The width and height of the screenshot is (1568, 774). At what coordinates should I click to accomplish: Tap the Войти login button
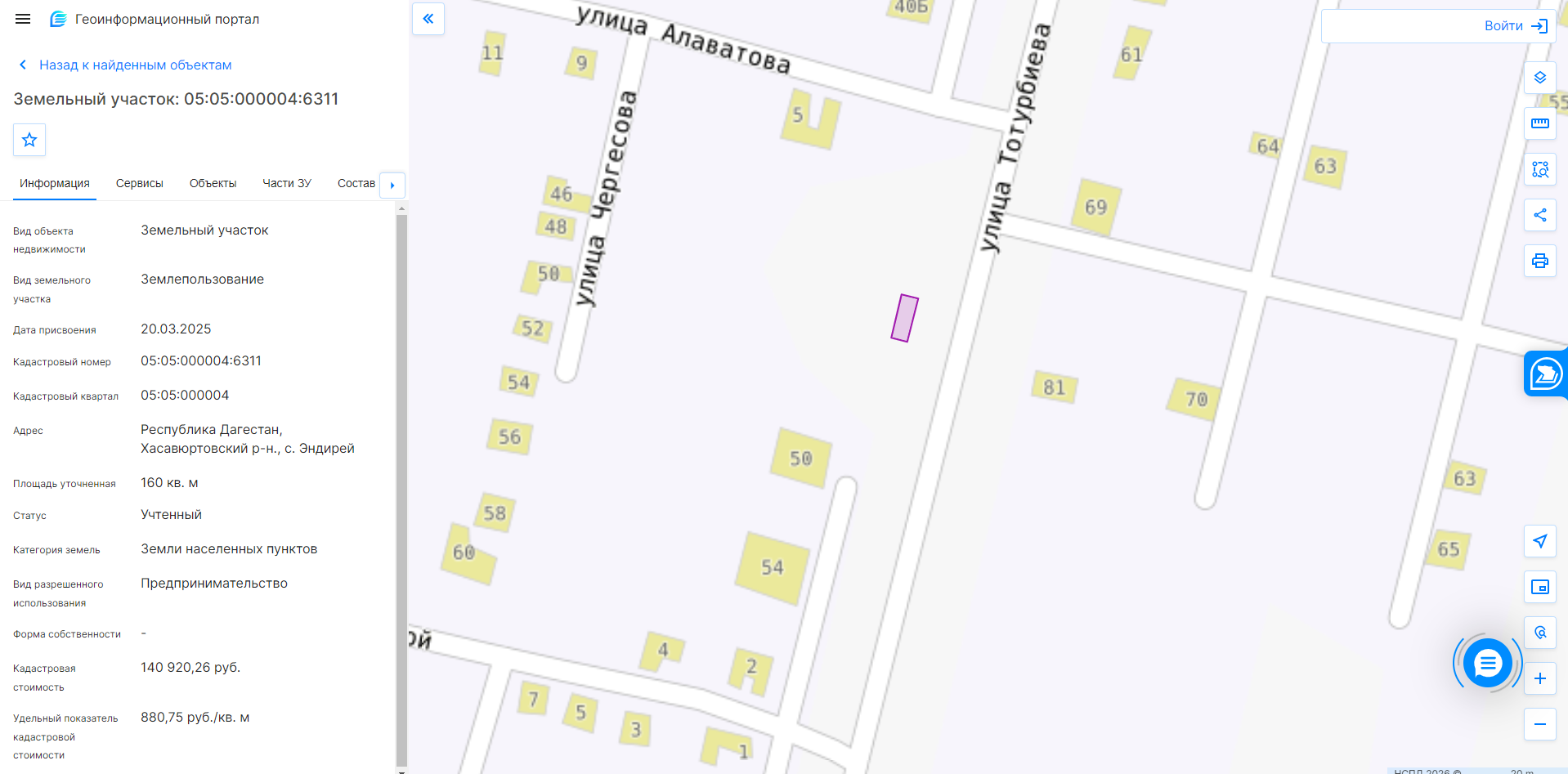tap(1516, 26)
